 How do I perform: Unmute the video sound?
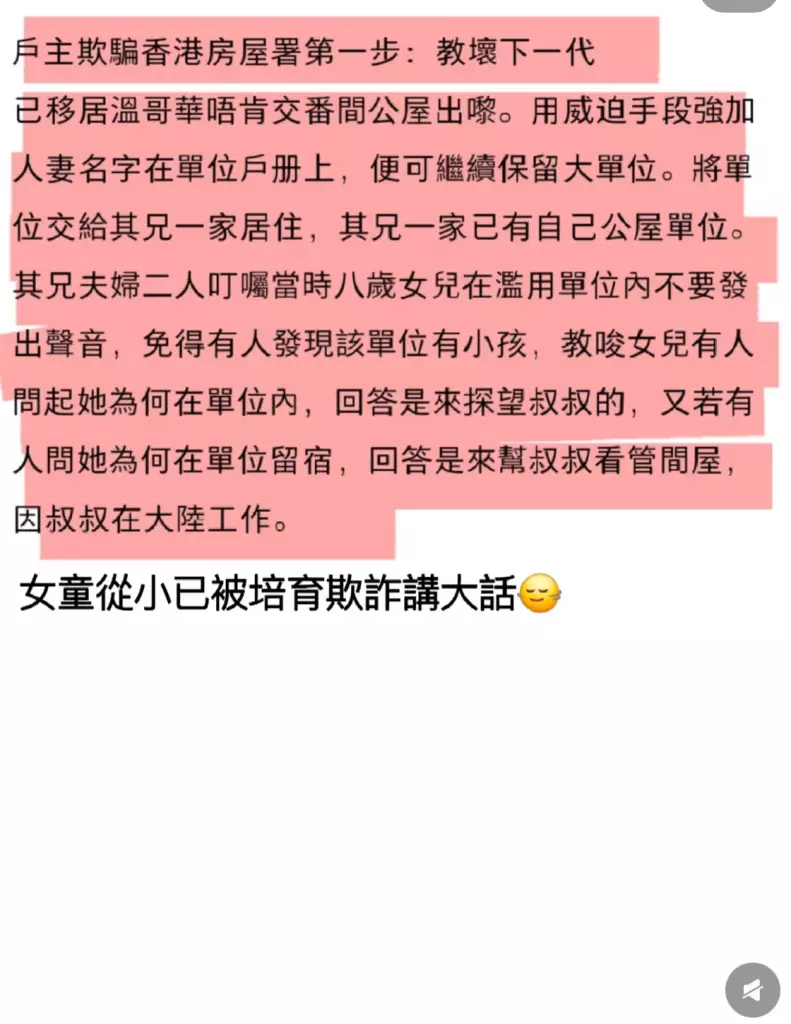click(x=752, y=990)
